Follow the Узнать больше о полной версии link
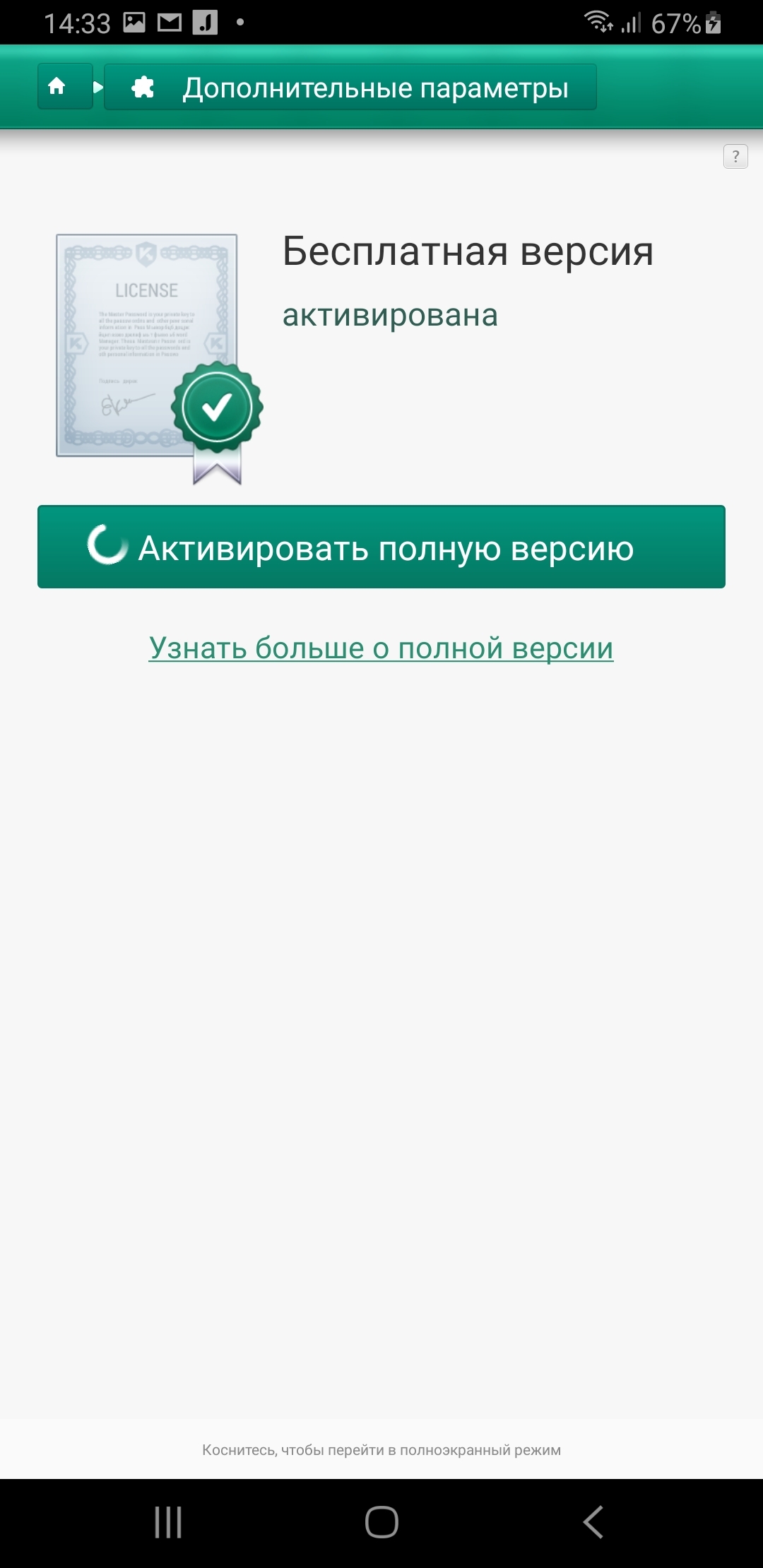Image resolution: width=763 pixels, height=1568 pixels. pos(381,648)
